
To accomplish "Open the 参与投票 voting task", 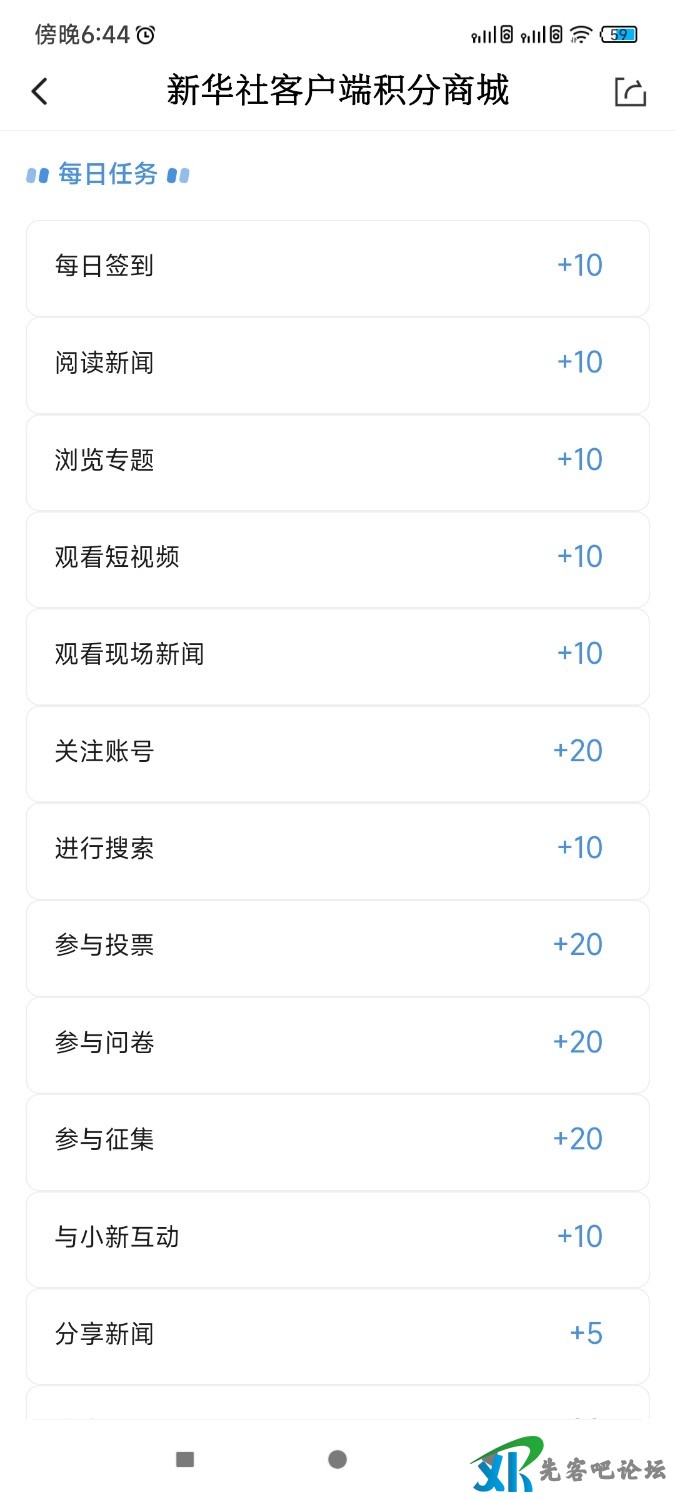I will point(337,946).
